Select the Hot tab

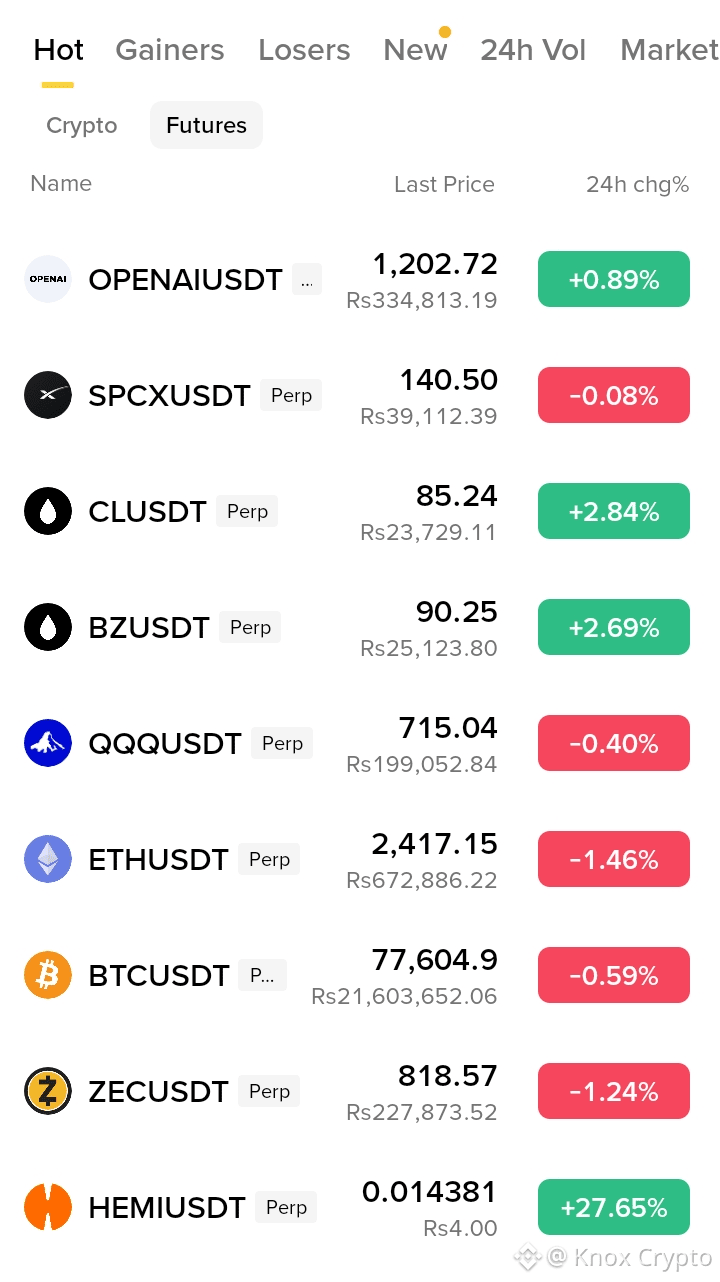[x=58, y=50]
